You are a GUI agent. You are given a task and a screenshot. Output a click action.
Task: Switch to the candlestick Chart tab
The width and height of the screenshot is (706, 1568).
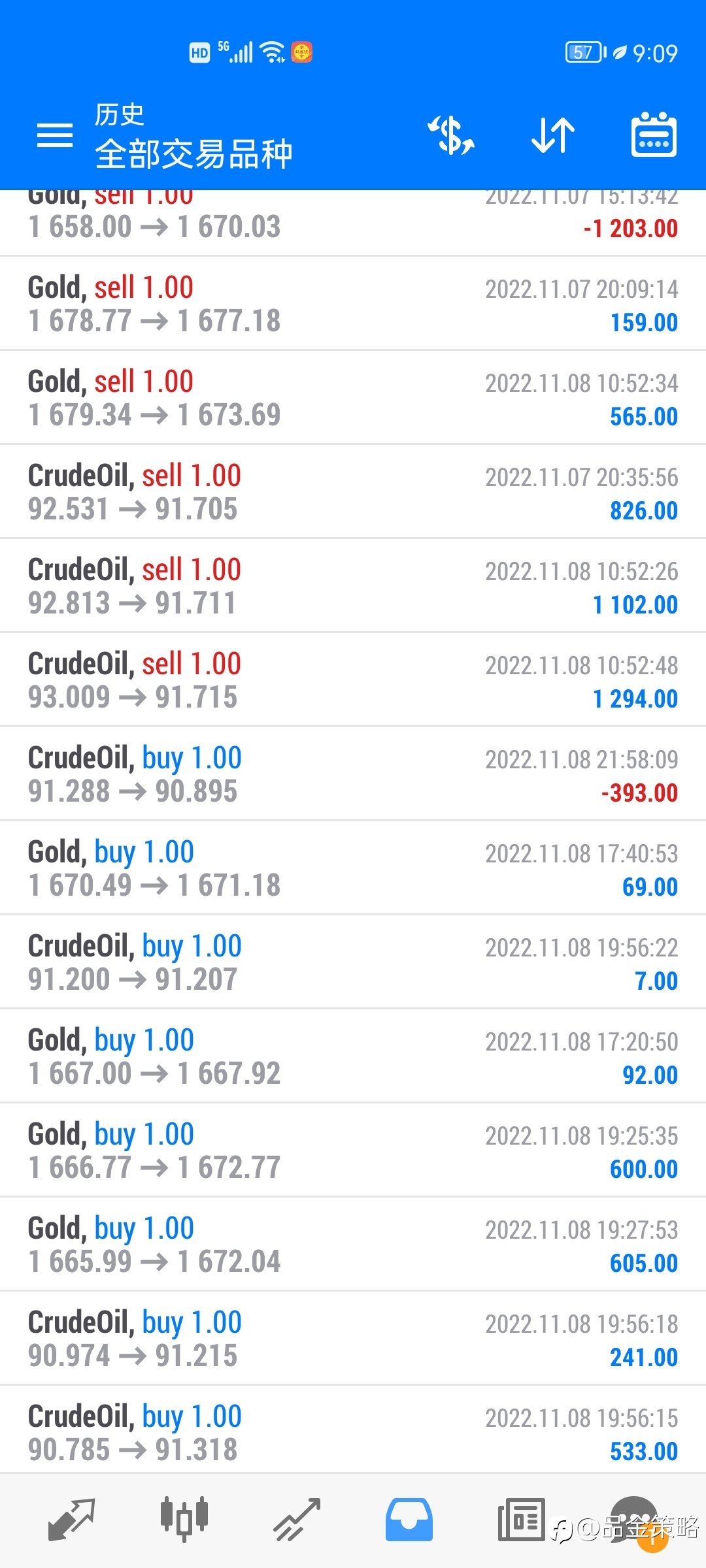[x=184, y=1520]
